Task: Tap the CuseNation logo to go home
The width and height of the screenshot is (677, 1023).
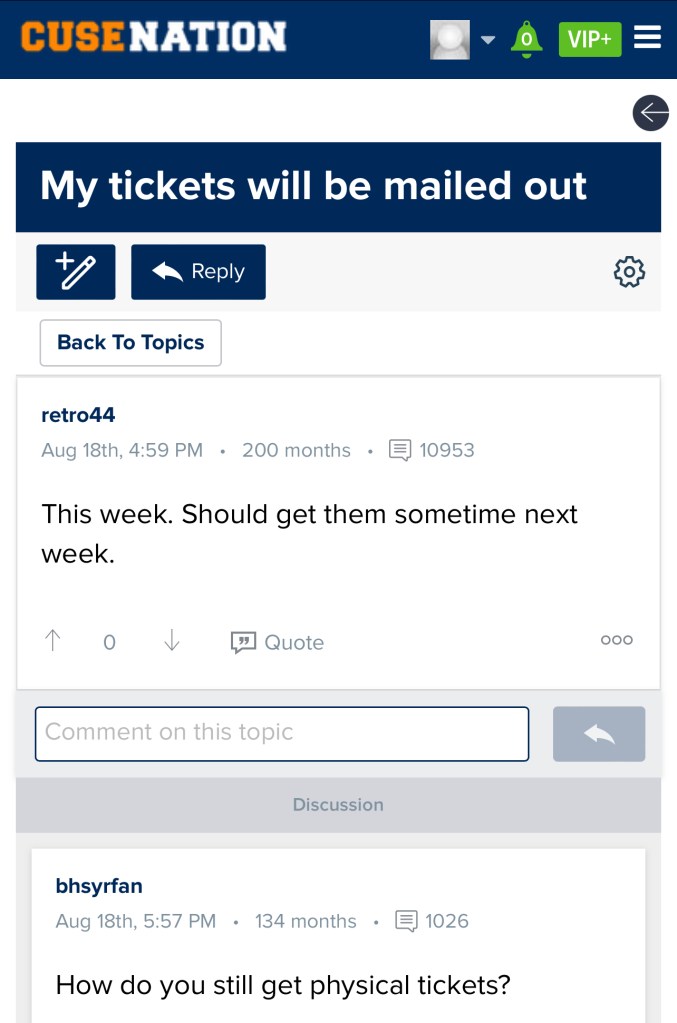Action: click(153, 38)
